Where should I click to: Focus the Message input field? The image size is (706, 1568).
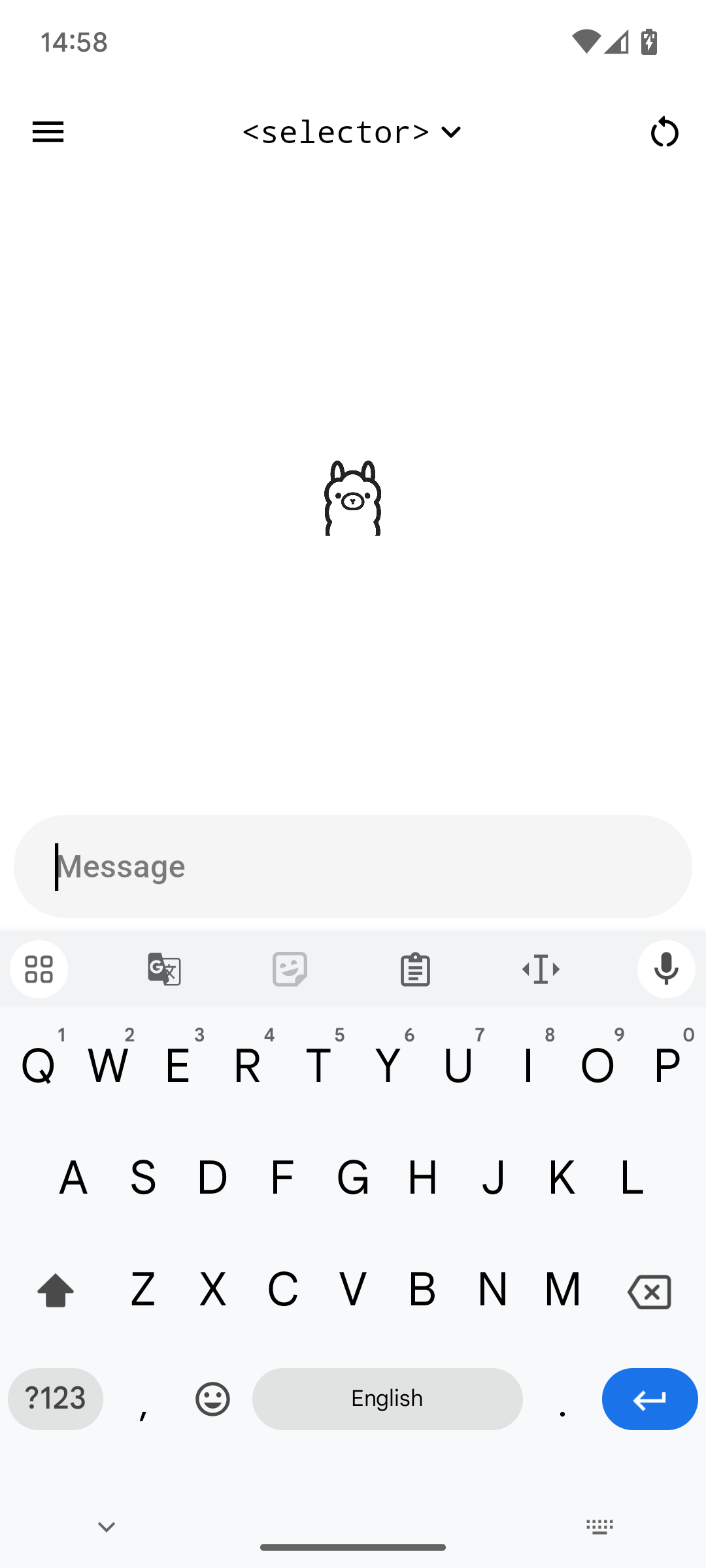pyautogui.click(x=353, y=866)
